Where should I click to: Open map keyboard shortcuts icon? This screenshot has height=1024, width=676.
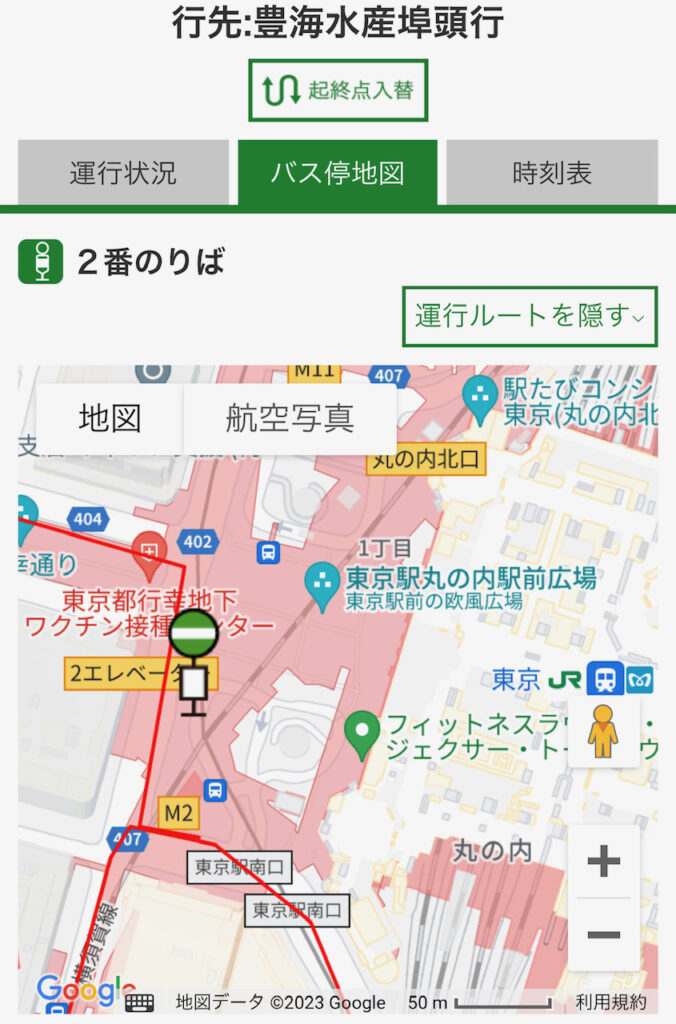(x=139, y=1002)
